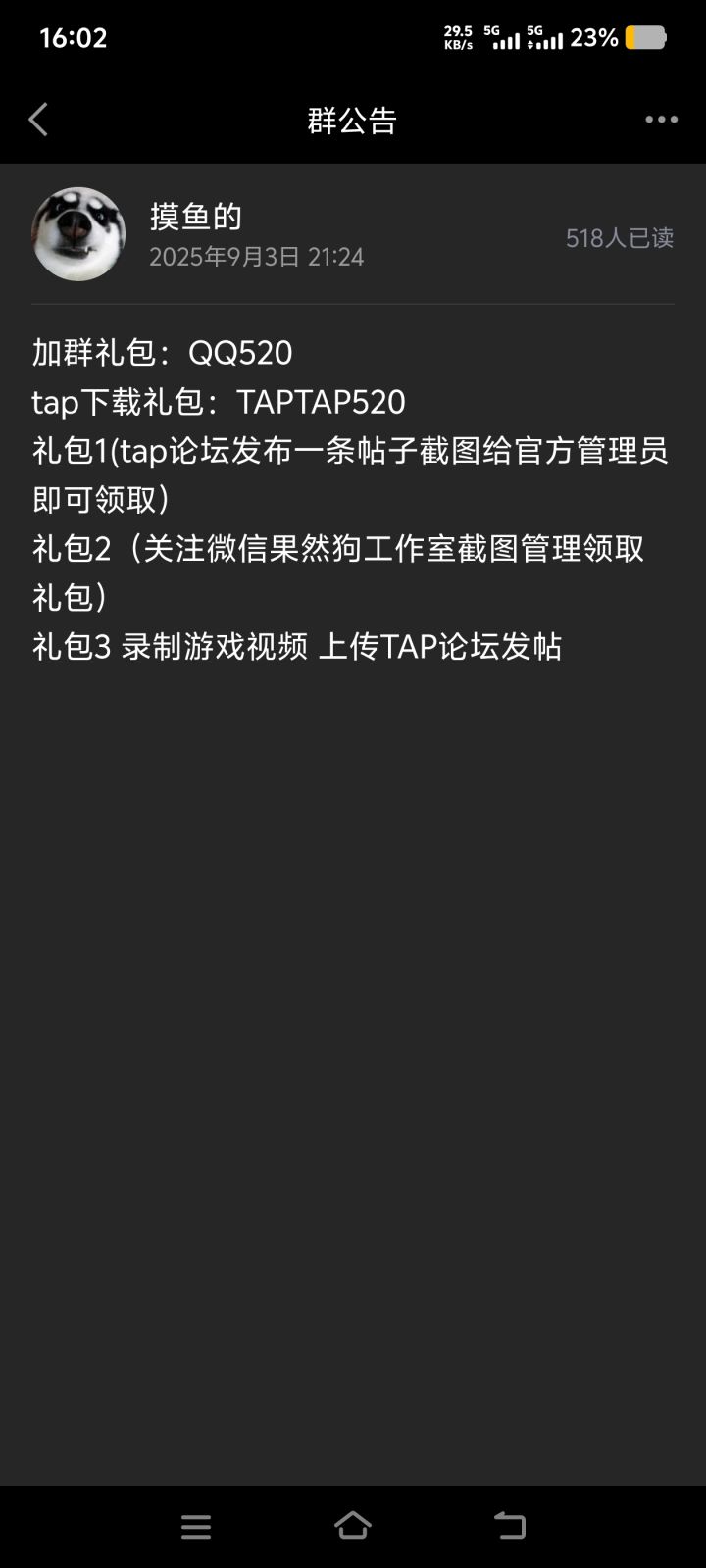Select the code TAPTAP520
Viewport: 706px width, 1568px height.
click(x=324, y=402)
